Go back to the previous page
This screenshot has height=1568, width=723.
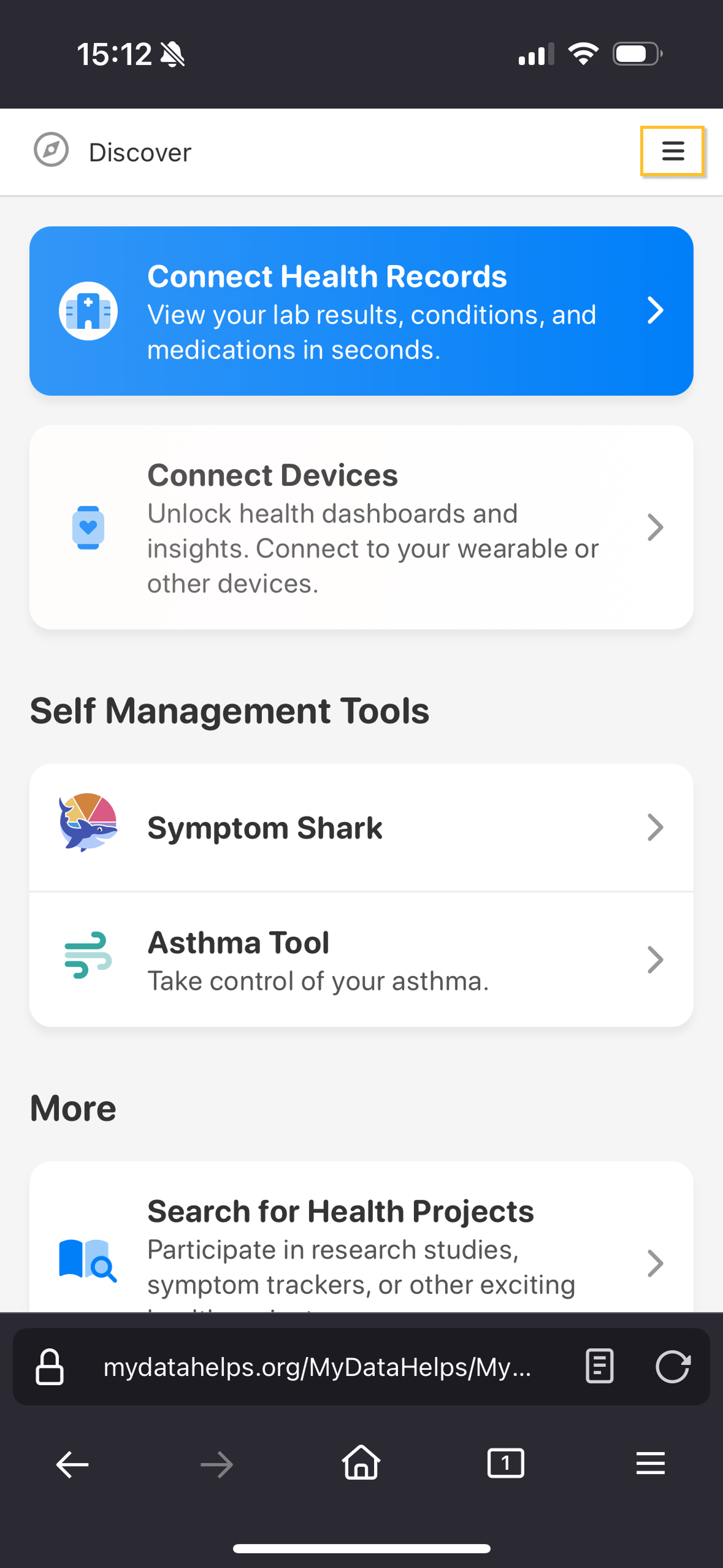(x=72, y=1464)
